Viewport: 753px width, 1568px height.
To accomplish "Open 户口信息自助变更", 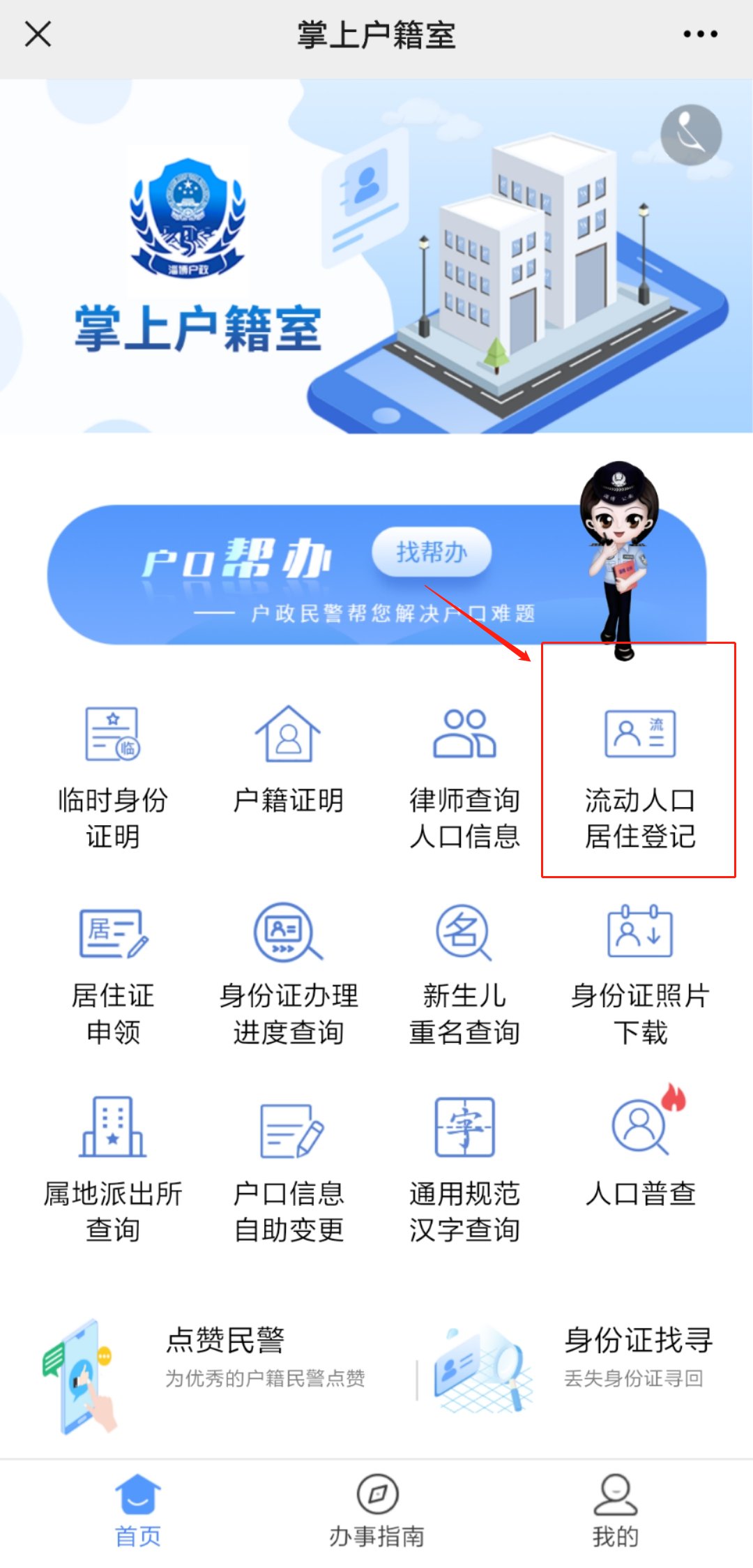I will pos(288,1170).
